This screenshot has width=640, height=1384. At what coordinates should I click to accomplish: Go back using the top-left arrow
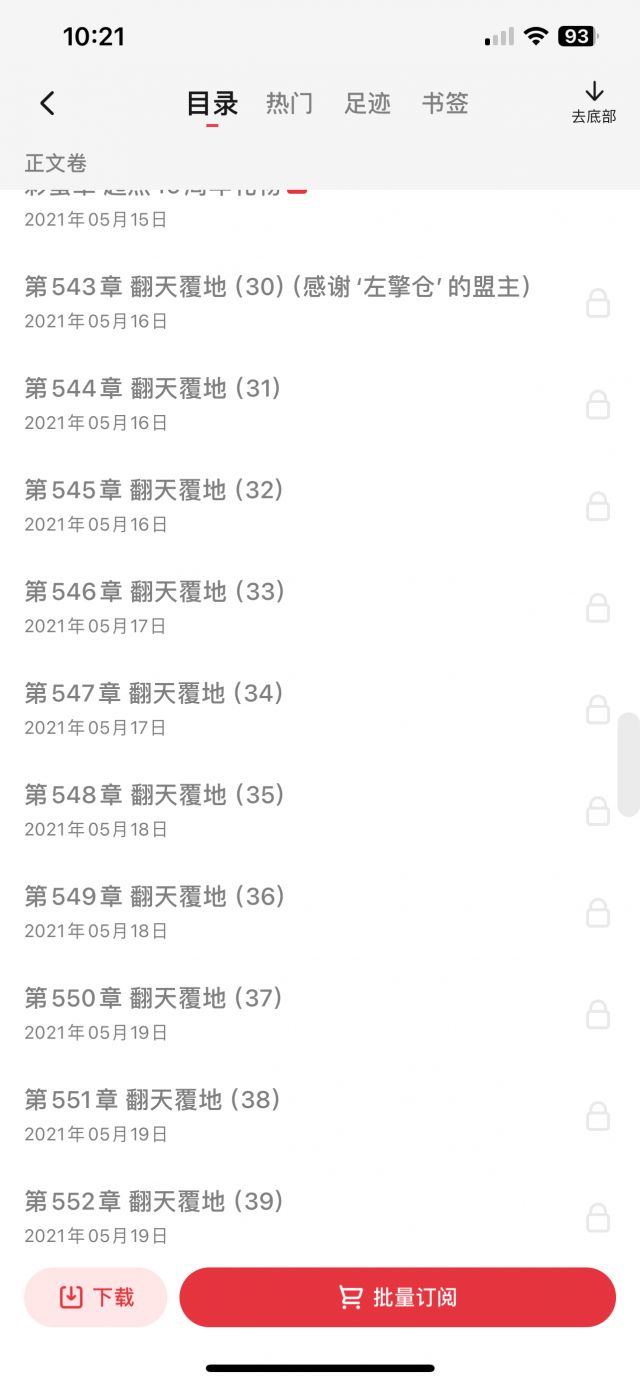[47, 103]
